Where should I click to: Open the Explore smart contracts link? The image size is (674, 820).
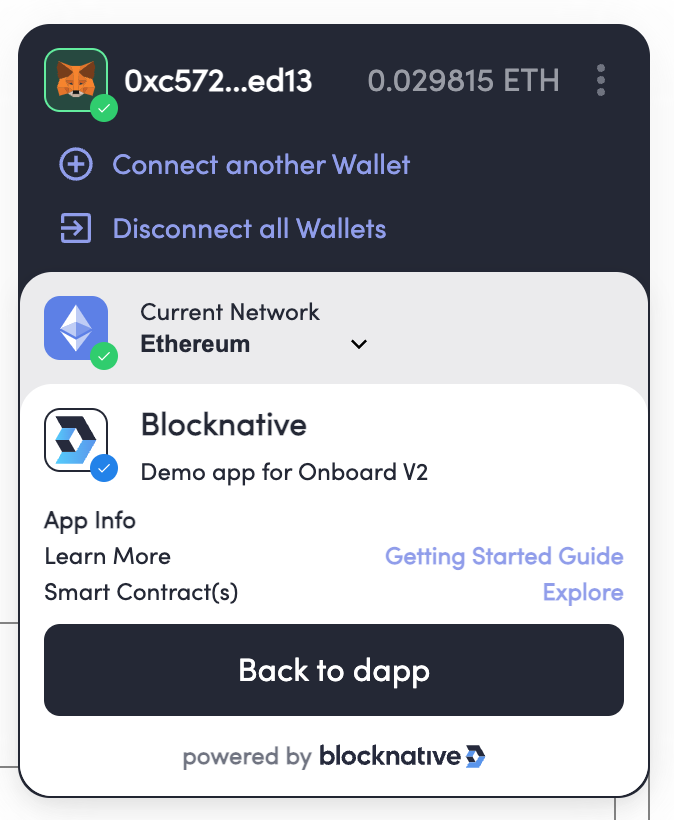coord(583,592)
